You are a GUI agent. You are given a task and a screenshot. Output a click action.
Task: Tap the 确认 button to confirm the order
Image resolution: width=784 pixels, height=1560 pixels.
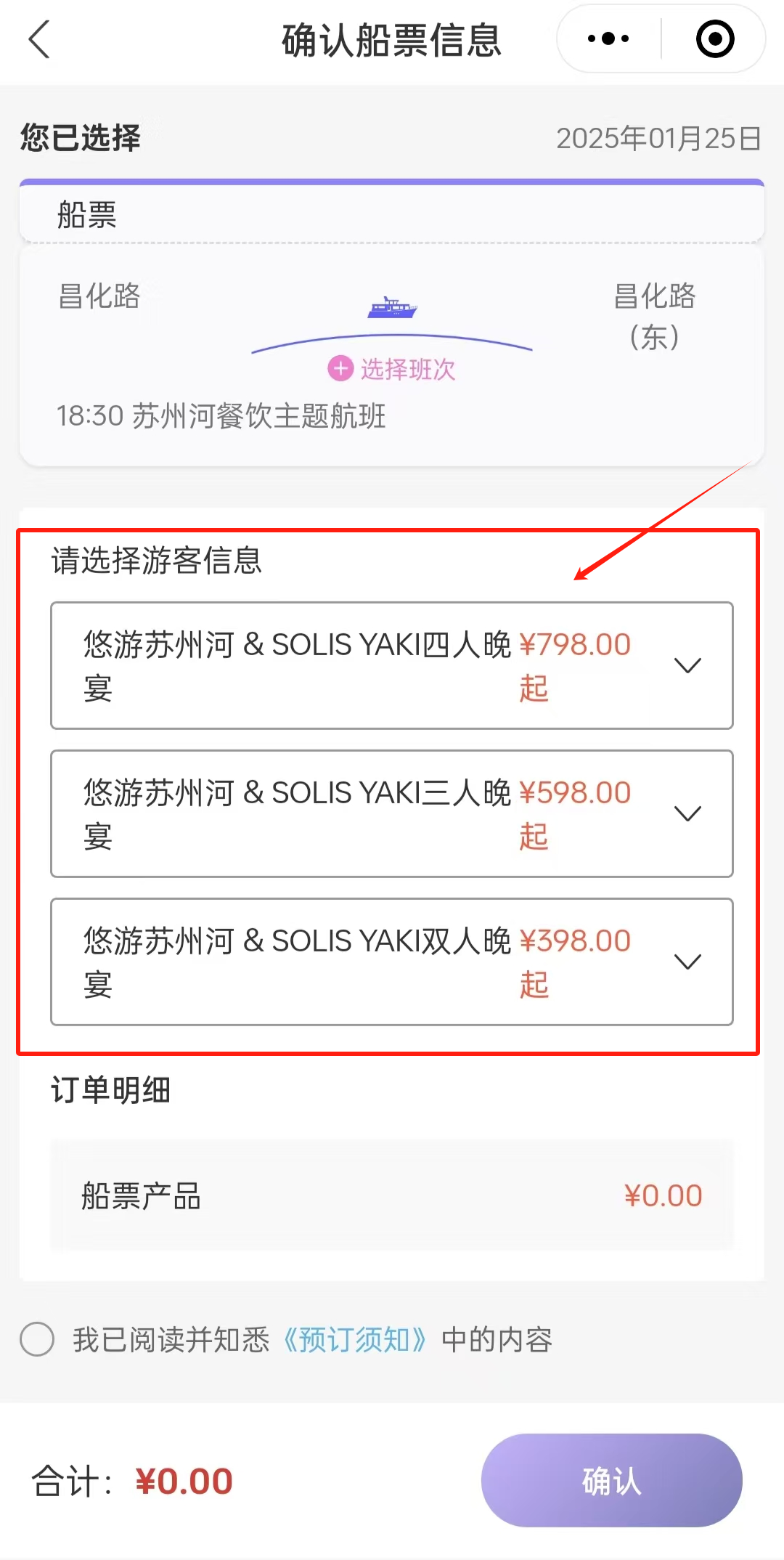611,1480
